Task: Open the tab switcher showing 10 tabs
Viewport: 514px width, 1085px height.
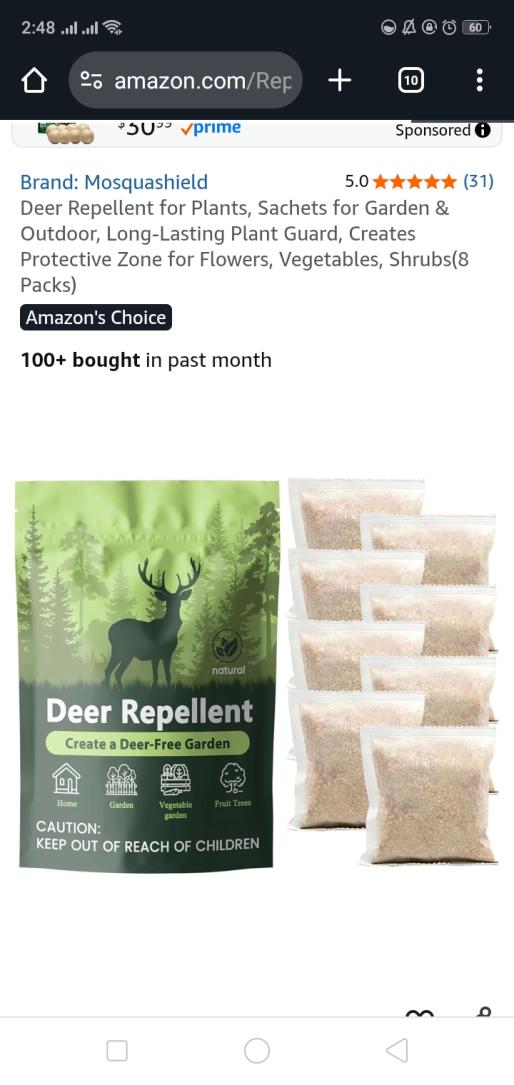Action: [x=411, y=81]
